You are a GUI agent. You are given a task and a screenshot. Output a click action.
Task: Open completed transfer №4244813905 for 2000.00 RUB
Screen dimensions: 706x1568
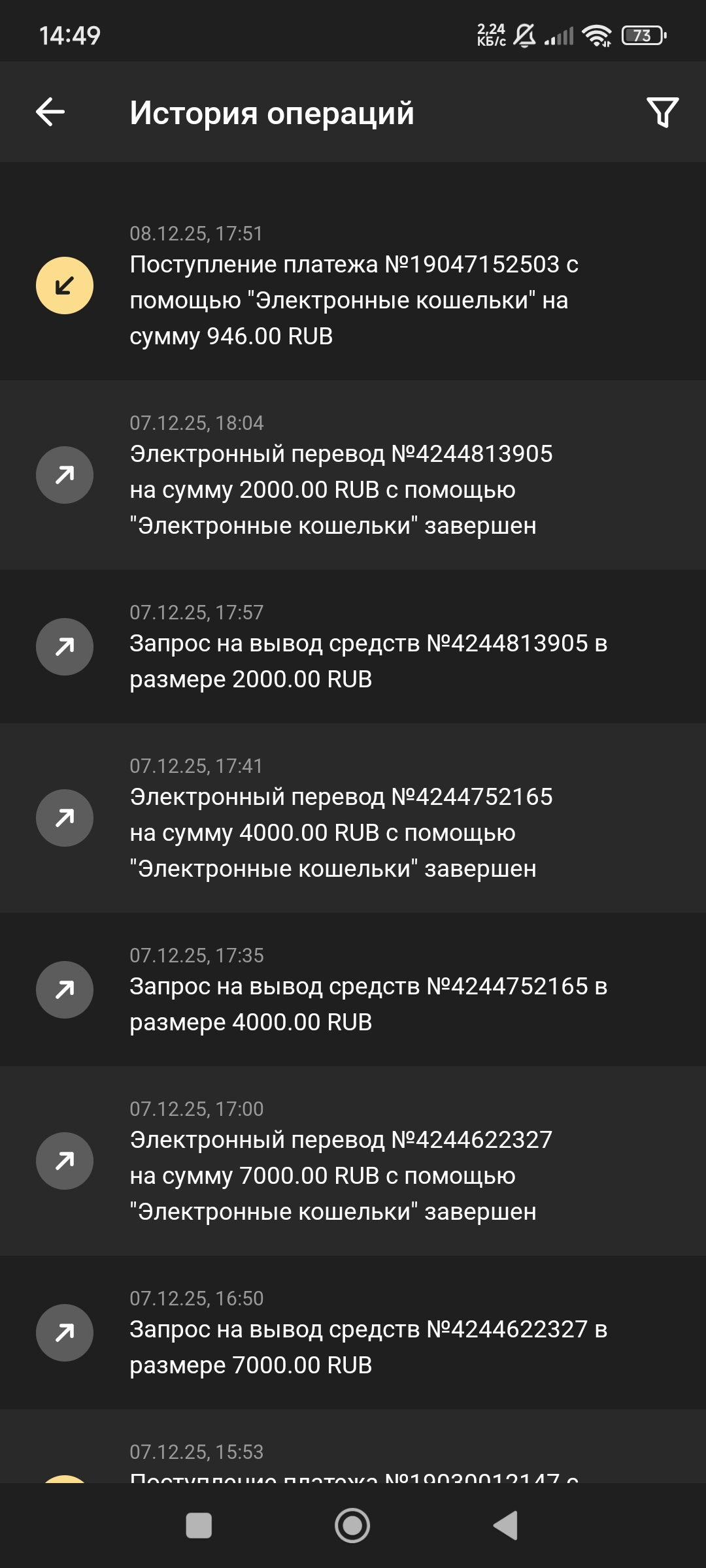tap(353, 475)
